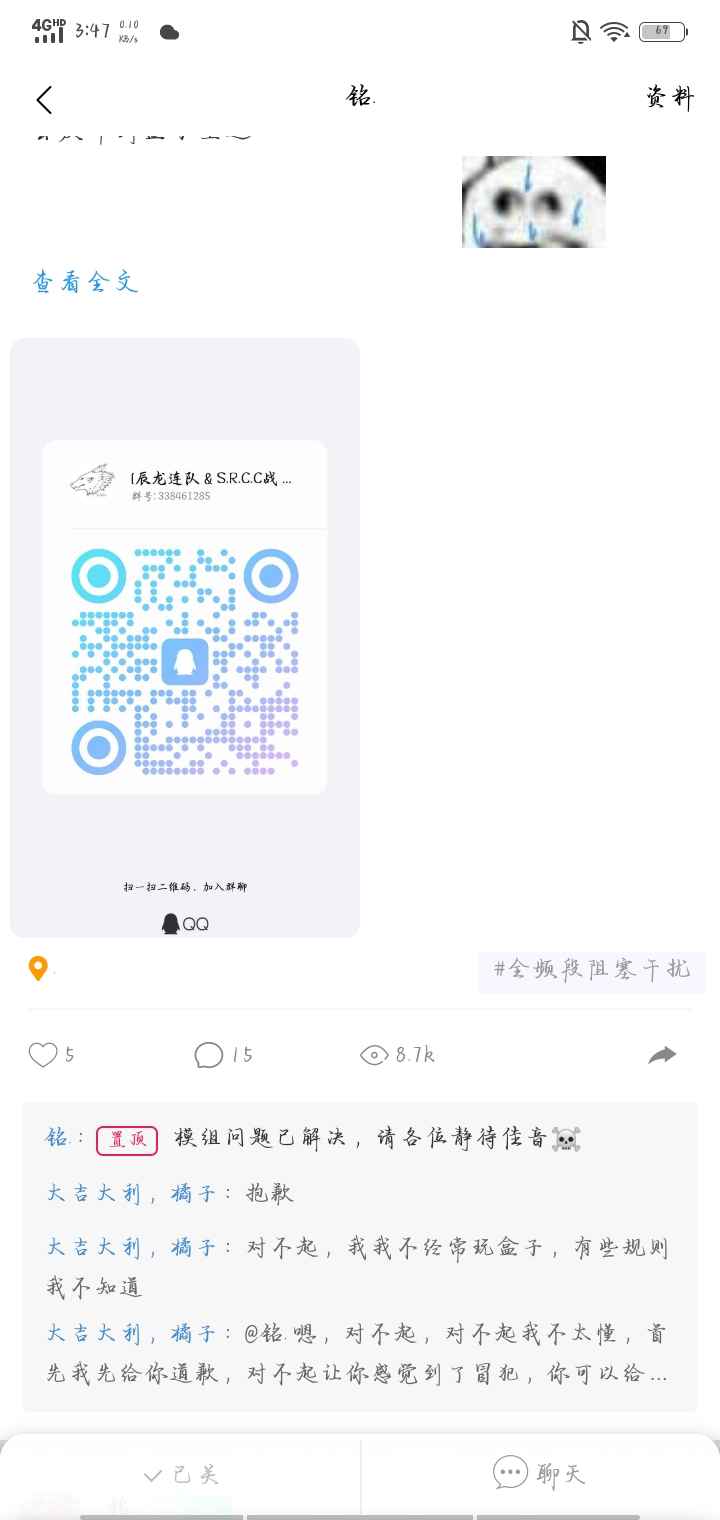
Task: Share this post with the arrow icon
Action: [662, 1055]
